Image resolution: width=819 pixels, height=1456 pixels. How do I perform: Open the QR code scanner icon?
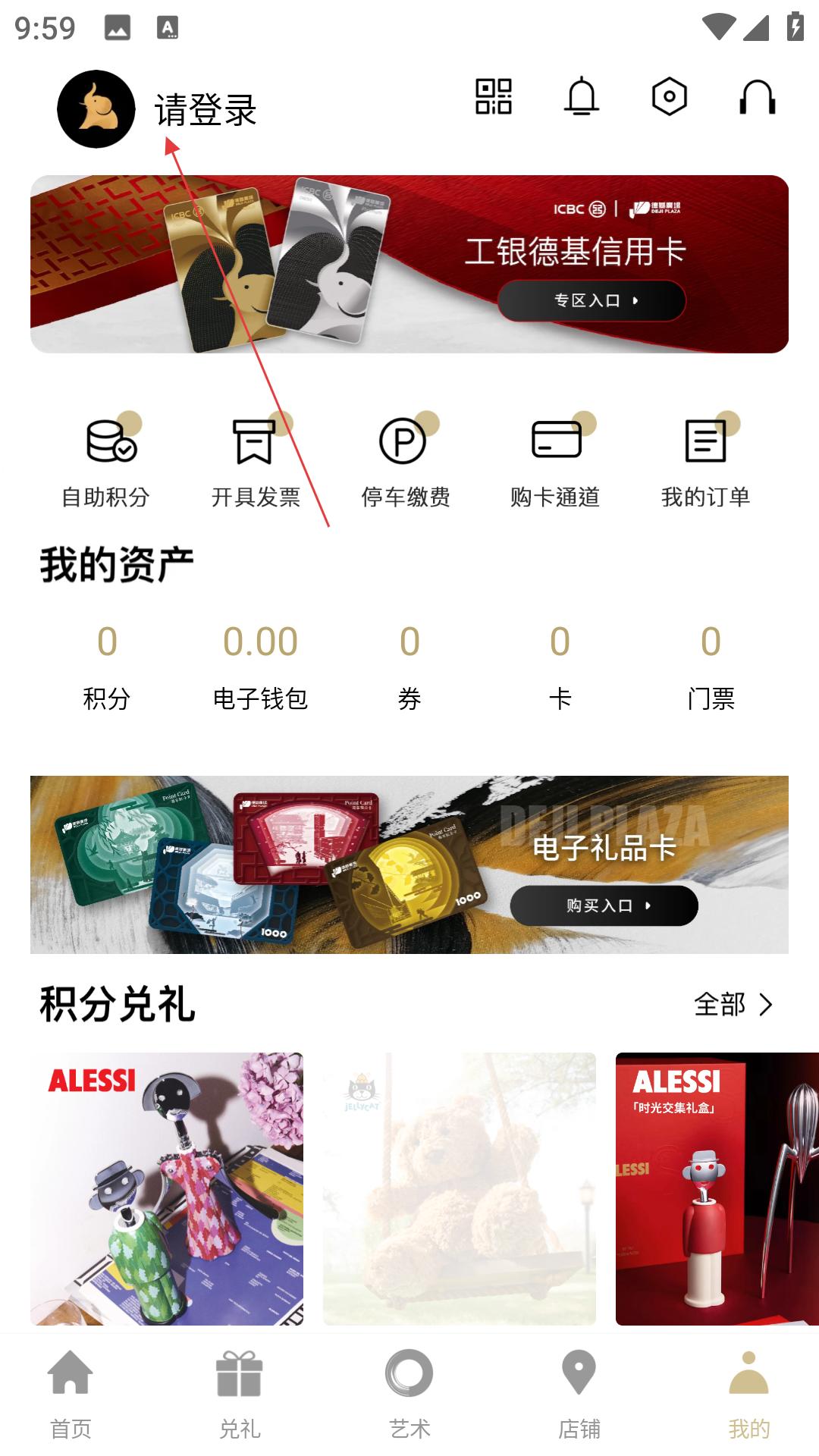(x=494, y=97)
